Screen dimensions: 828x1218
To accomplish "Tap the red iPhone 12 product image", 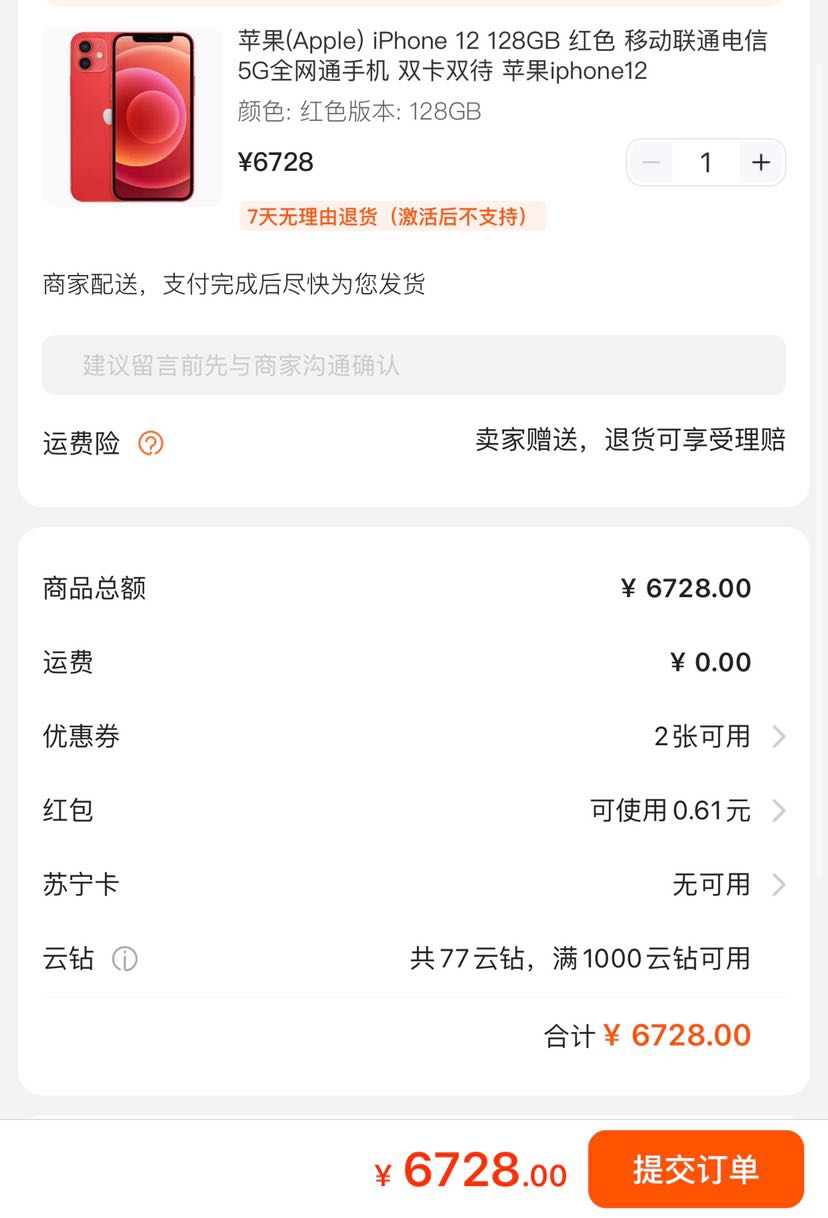I will 131,115.
